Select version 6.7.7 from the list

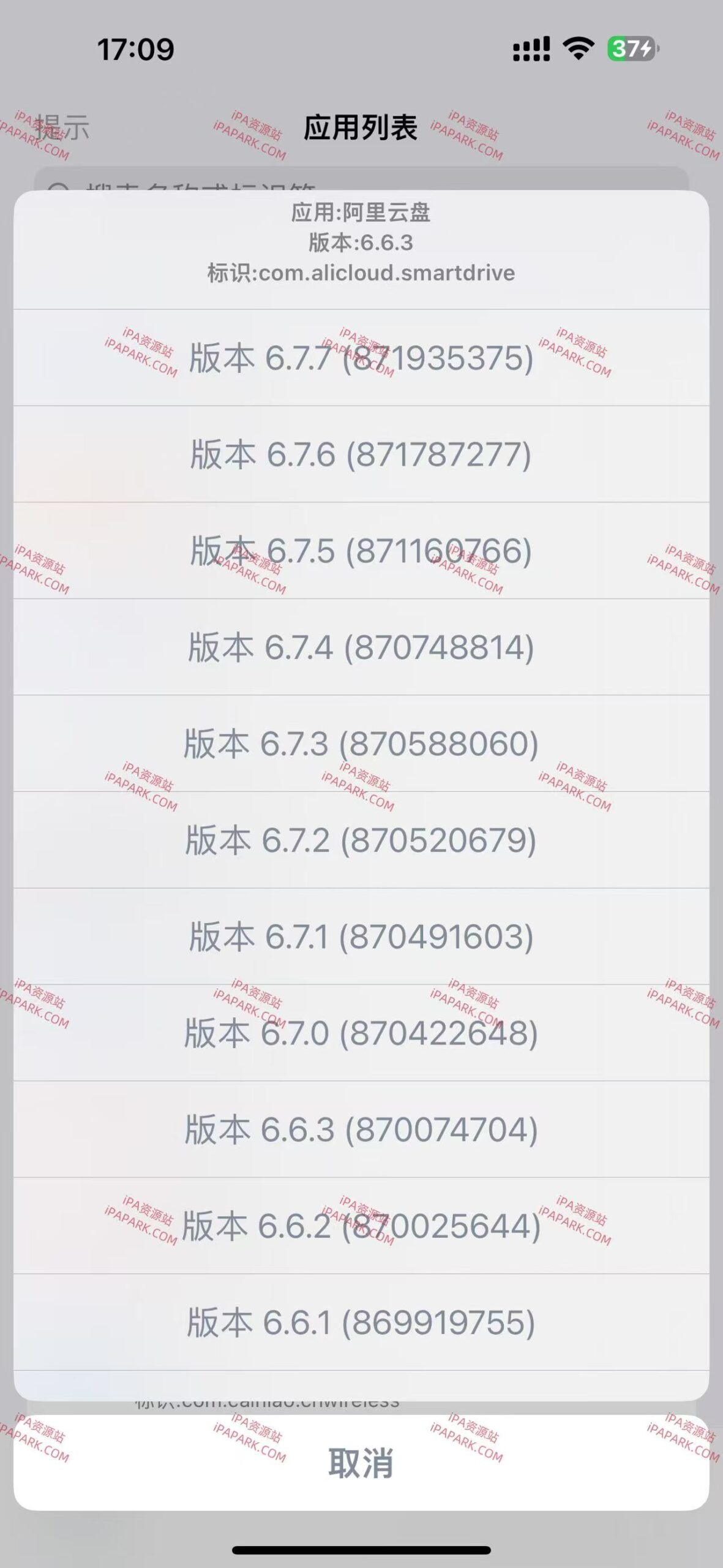click(361, 358)
